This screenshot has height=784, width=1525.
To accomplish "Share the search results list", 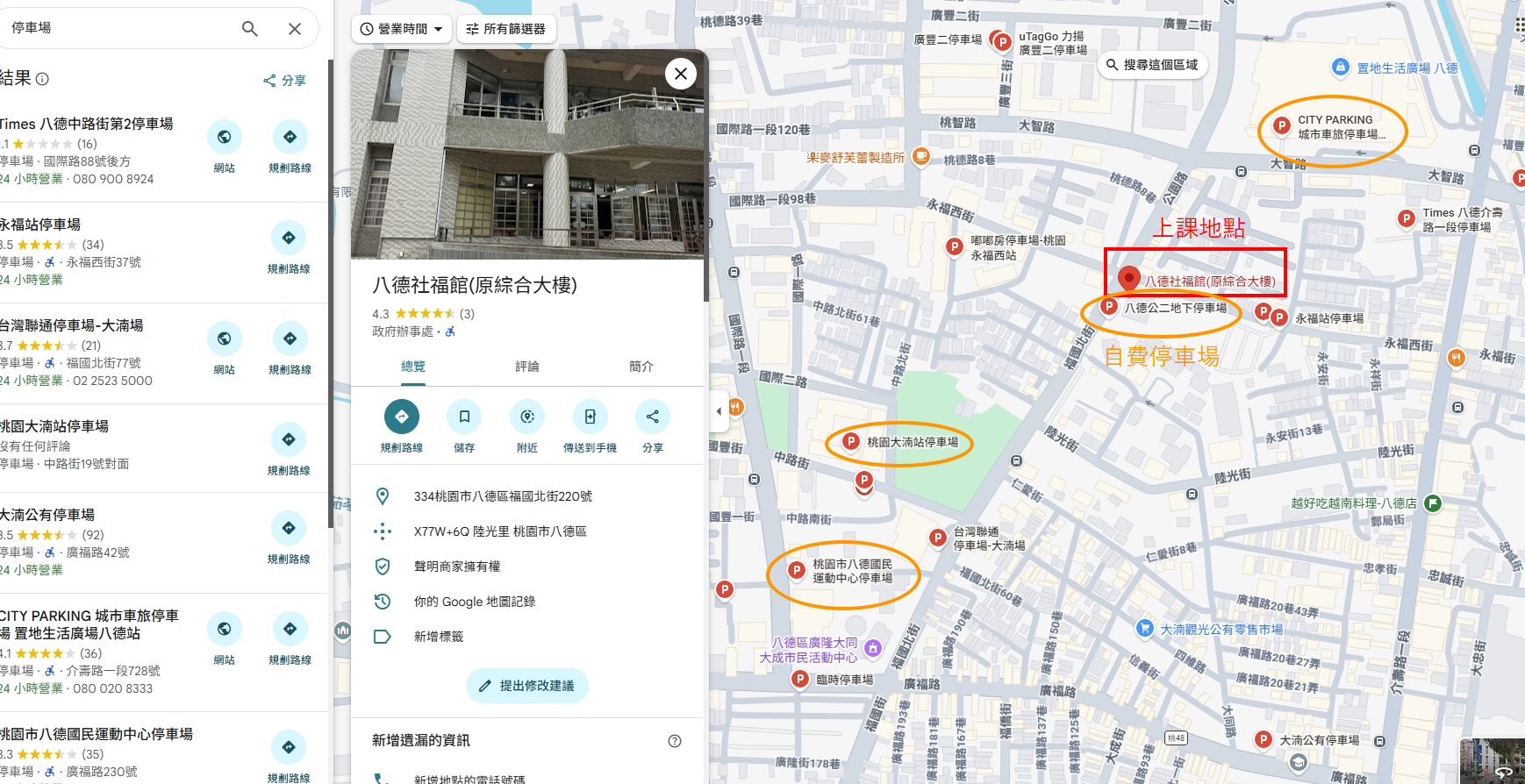I will pyautogui.click(x=284, y=81).
